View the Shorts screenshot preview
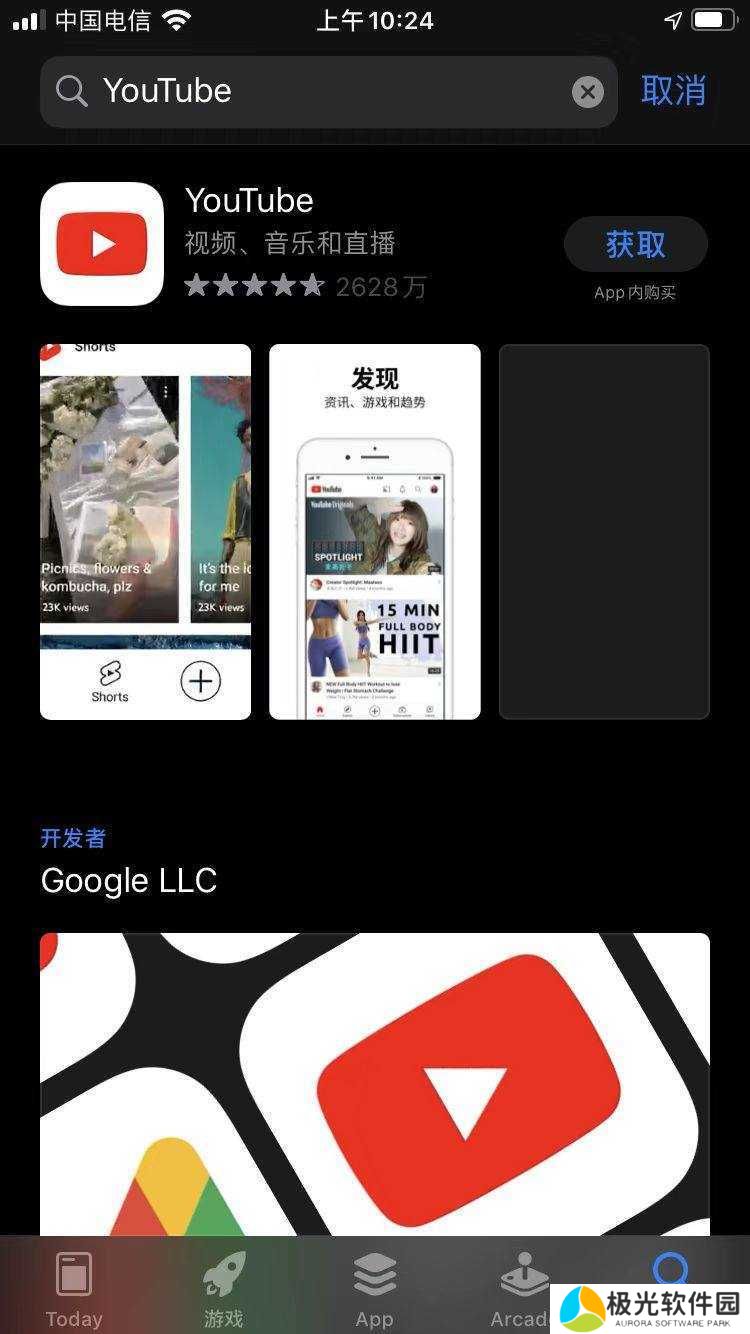 tap(145, 531)
